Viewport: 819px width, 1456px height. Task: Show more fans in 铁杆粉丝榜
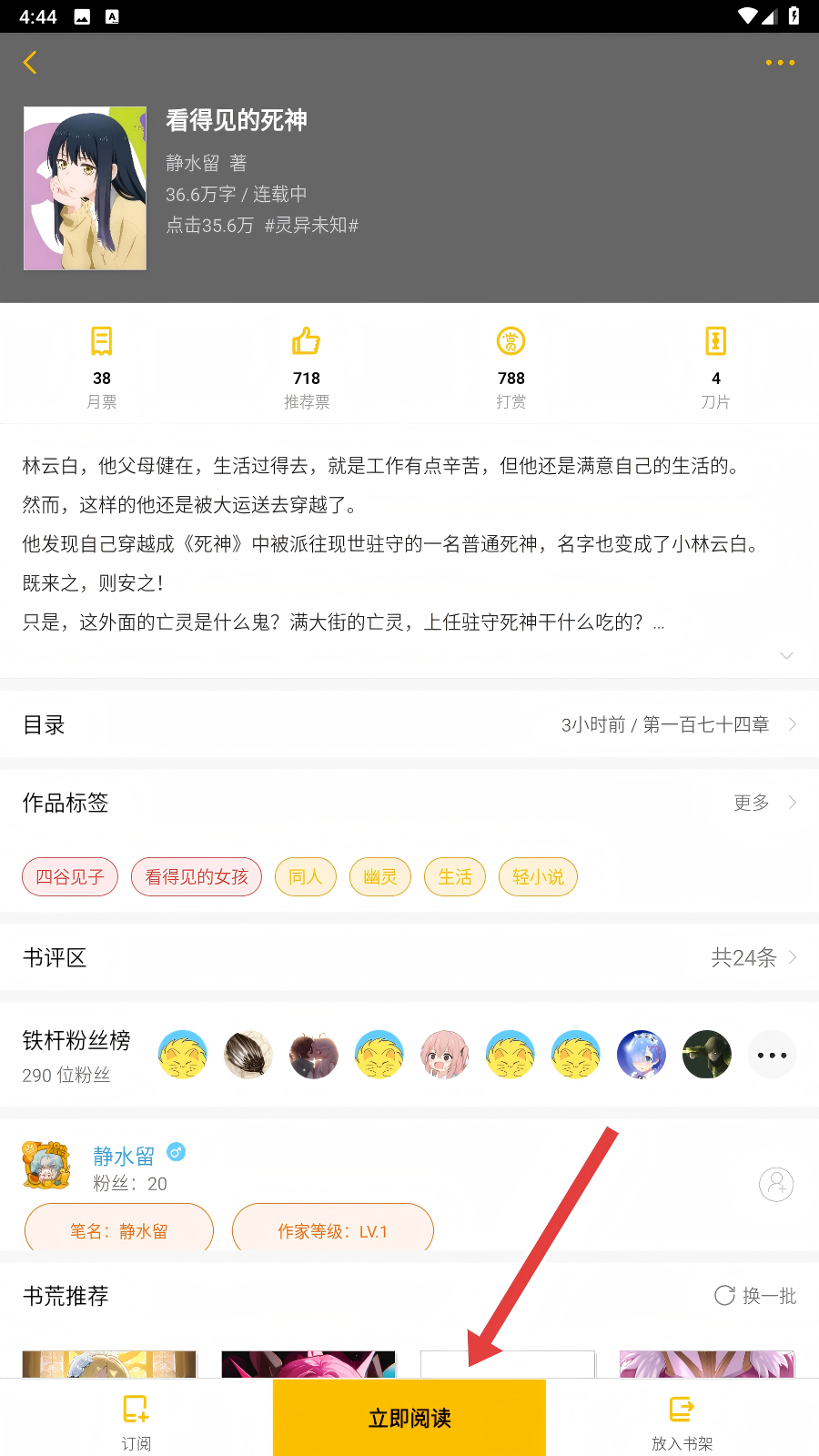772,1055
